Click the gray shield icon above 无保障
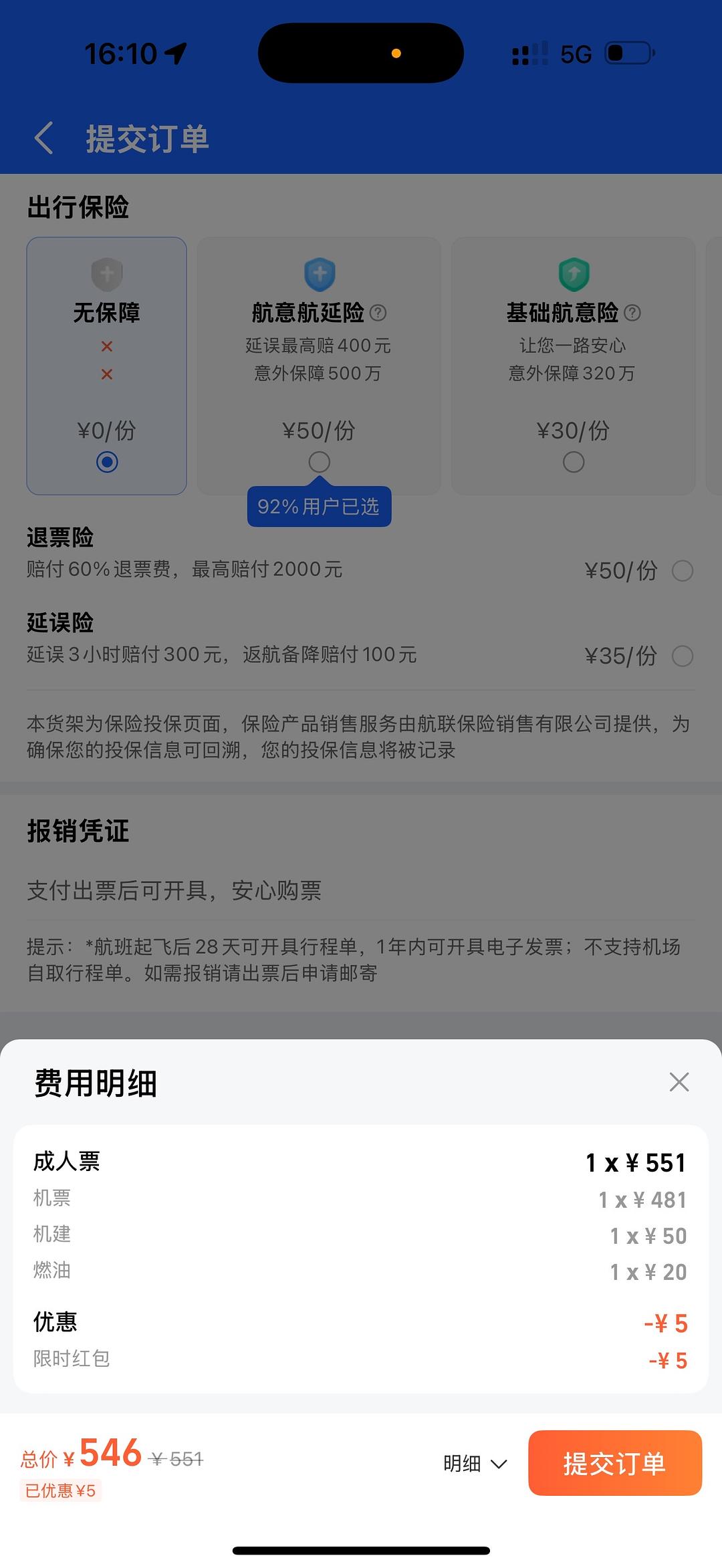This screenshot has width=722, height=1568. tap(106, 274)
